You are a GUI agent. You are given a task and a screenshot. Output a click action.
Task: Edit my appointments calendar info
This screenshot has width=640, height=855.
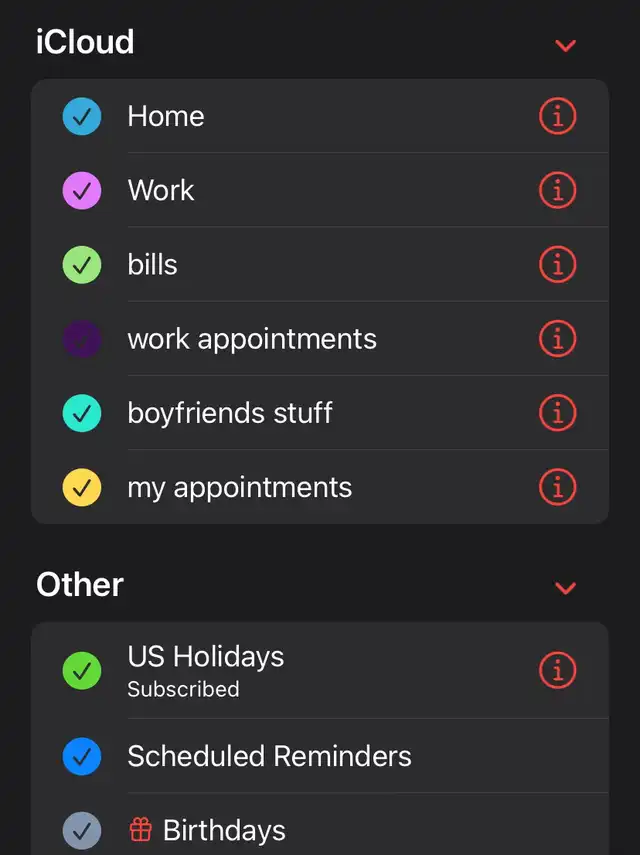tap(558, 487)
